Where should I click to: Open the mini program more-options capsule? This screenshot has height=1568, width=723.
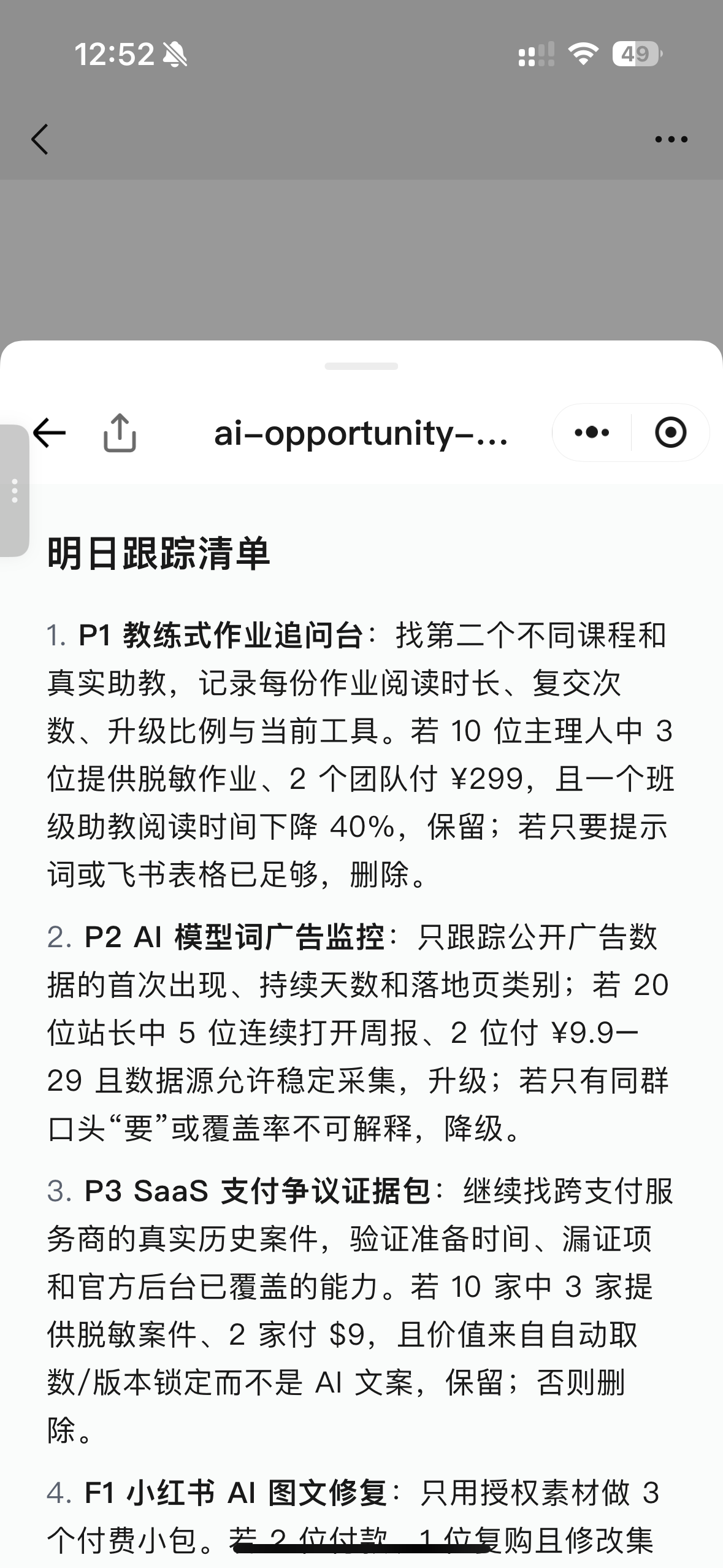click(x=592, y=432)
